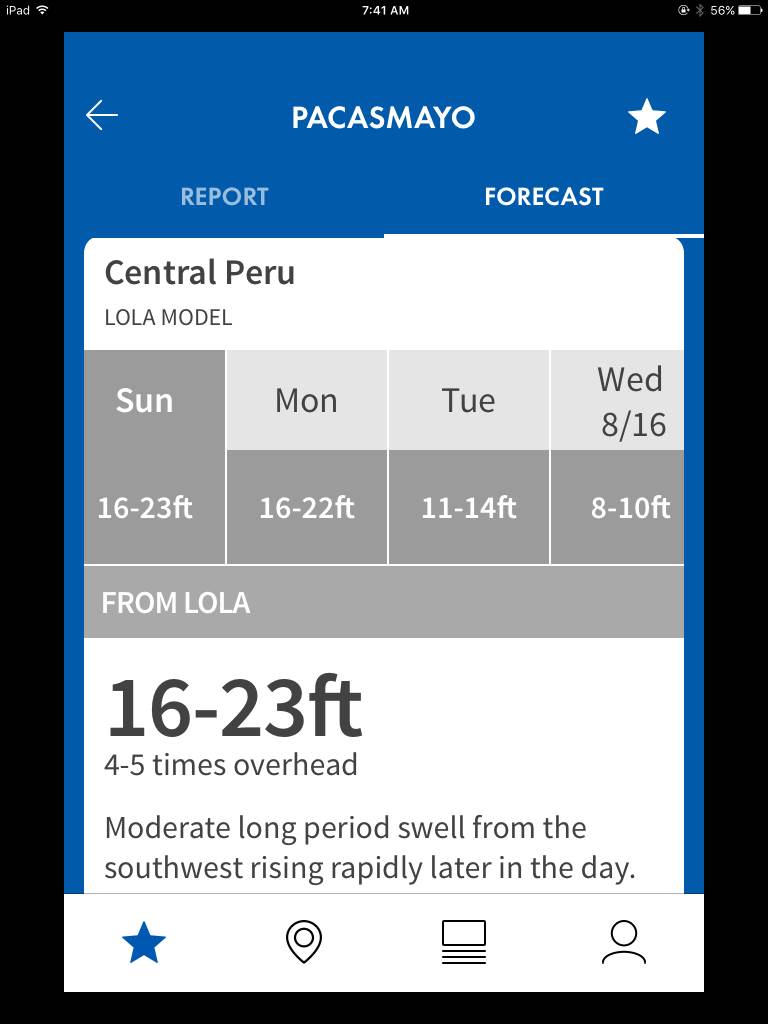768x1024 pixels.
Task: Select the Forecast tab
Action: (543, 196)
